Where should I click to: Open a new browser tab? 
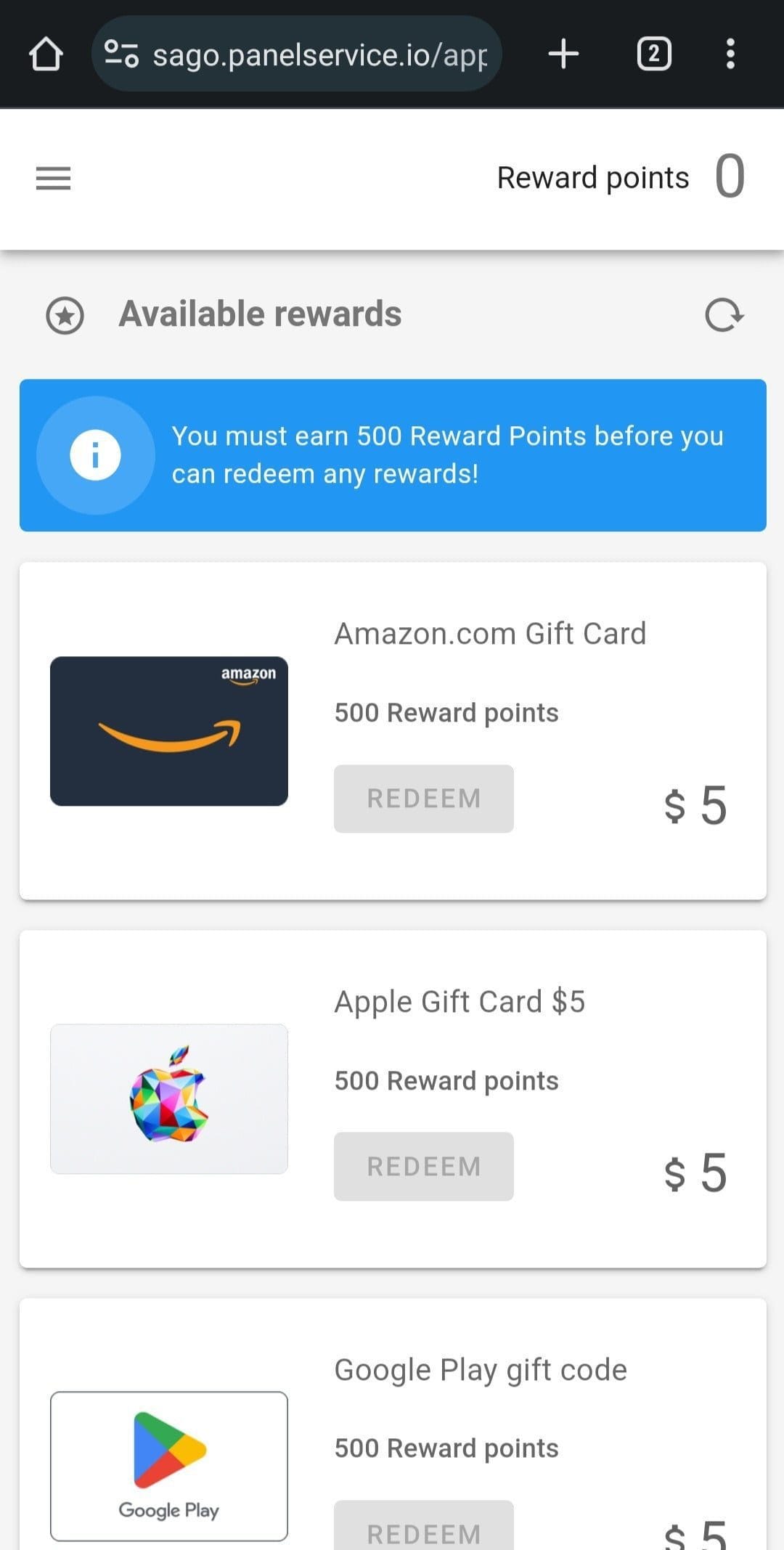point(563,54)
